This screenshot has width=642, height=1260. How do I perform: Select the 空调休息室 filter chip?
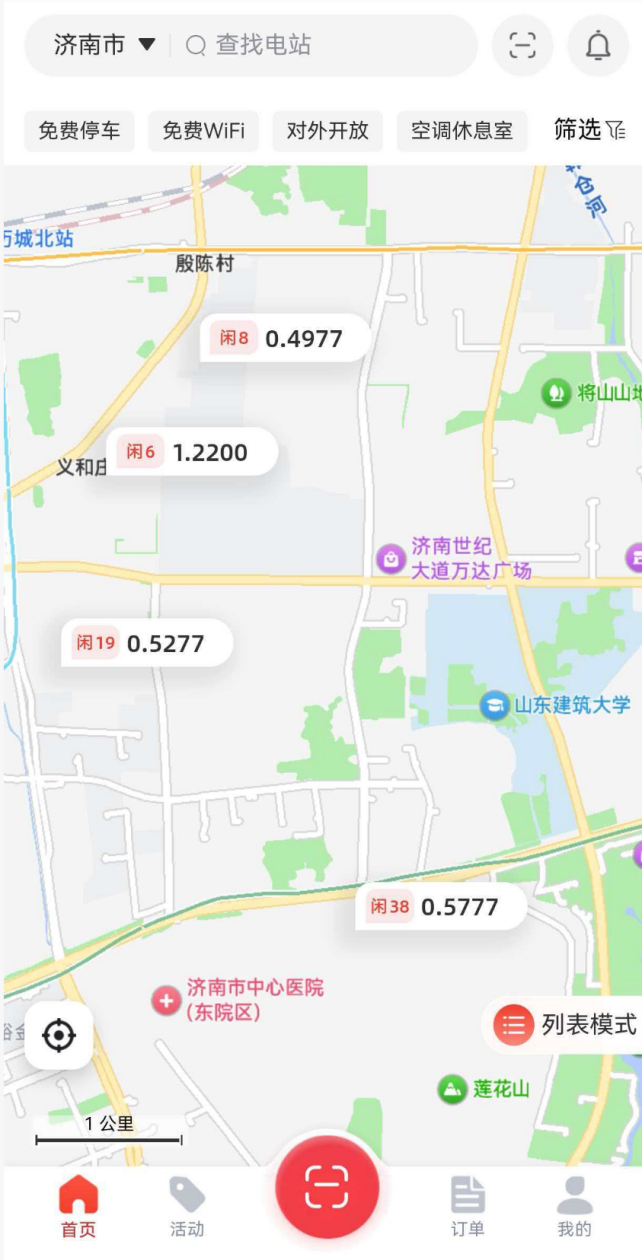[461, 131]
